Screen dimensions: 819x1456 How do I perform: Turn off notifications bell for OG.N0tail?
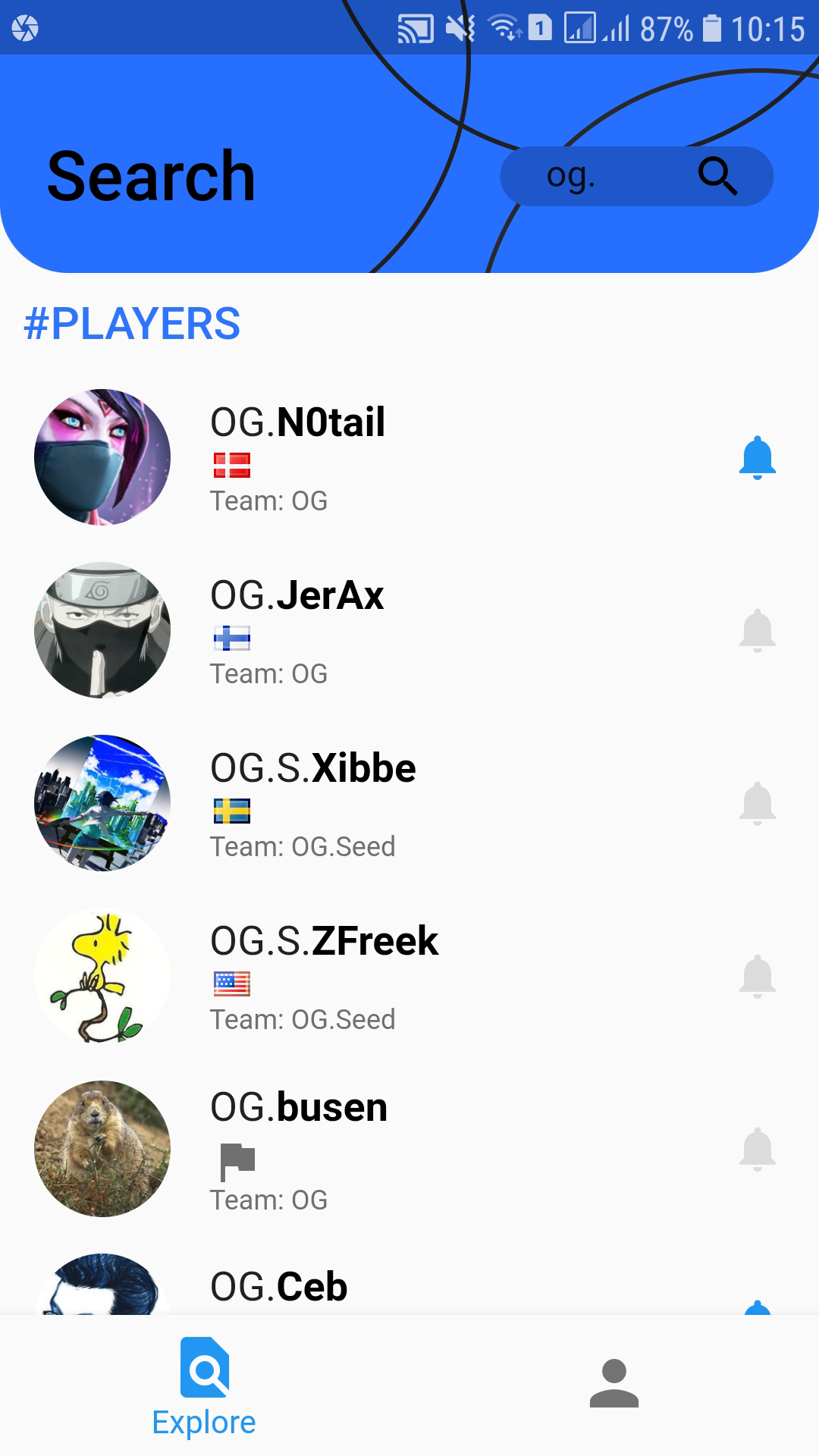coord(757,457)
